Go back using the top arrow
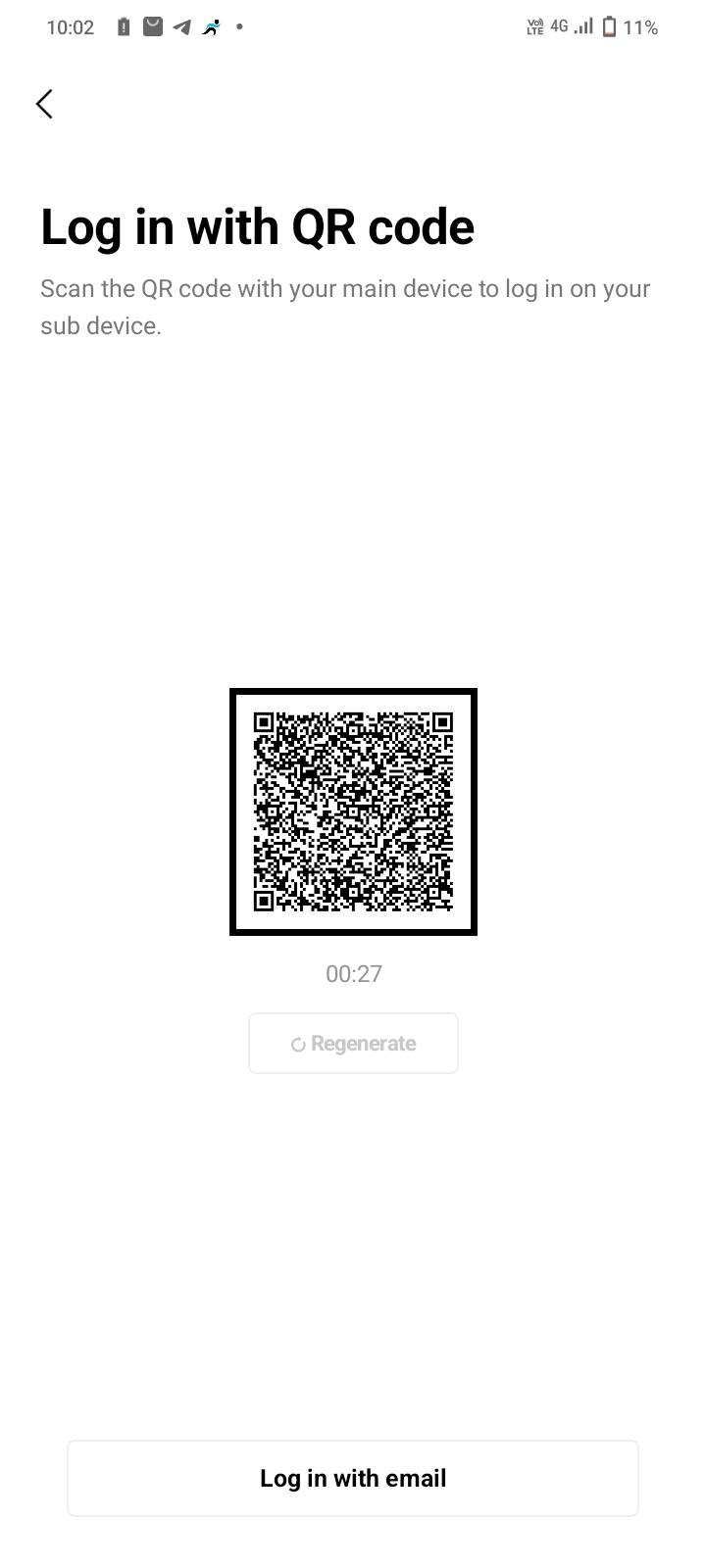The height and width of the screenshot is (1568, 706). tap(44, 104)
